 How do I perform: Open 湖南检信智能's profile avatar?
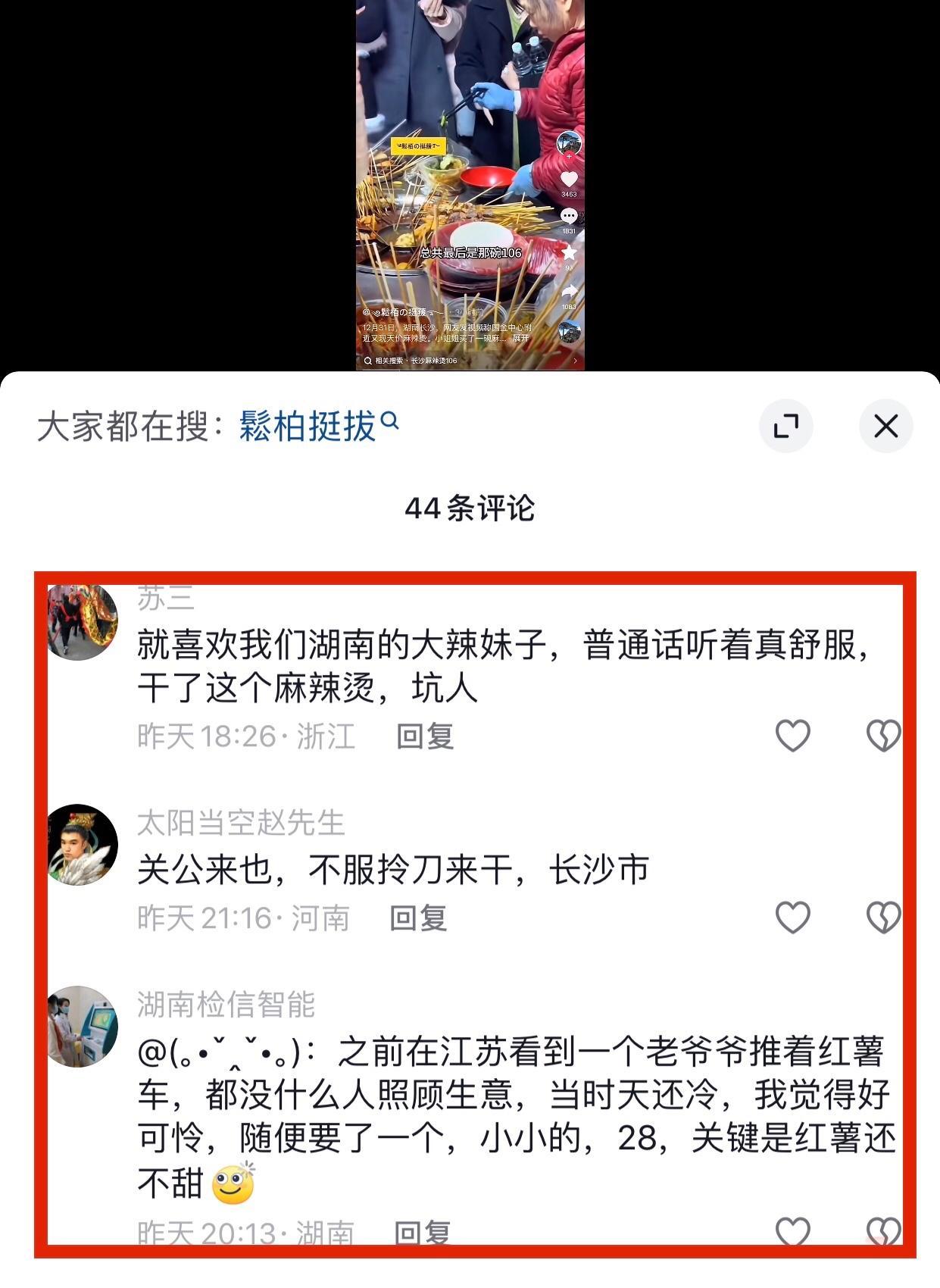[82, 1026]
